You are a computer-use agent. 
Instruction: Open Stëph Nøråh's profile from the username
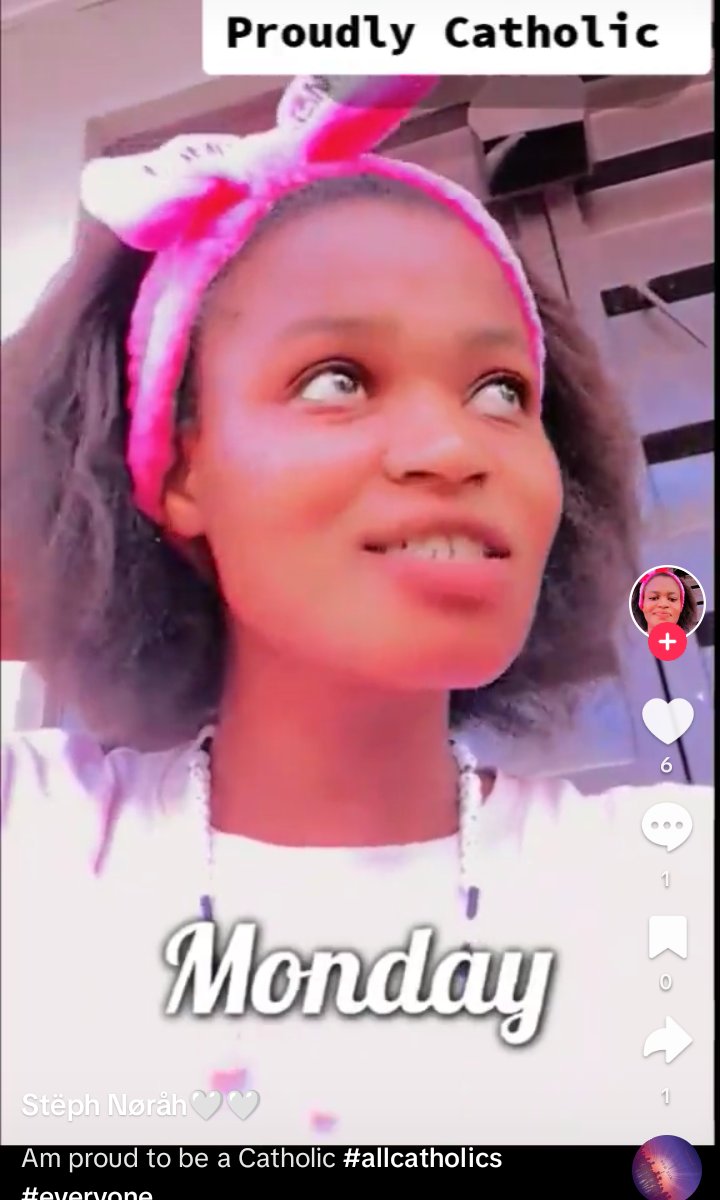[x=139, y=1105]
